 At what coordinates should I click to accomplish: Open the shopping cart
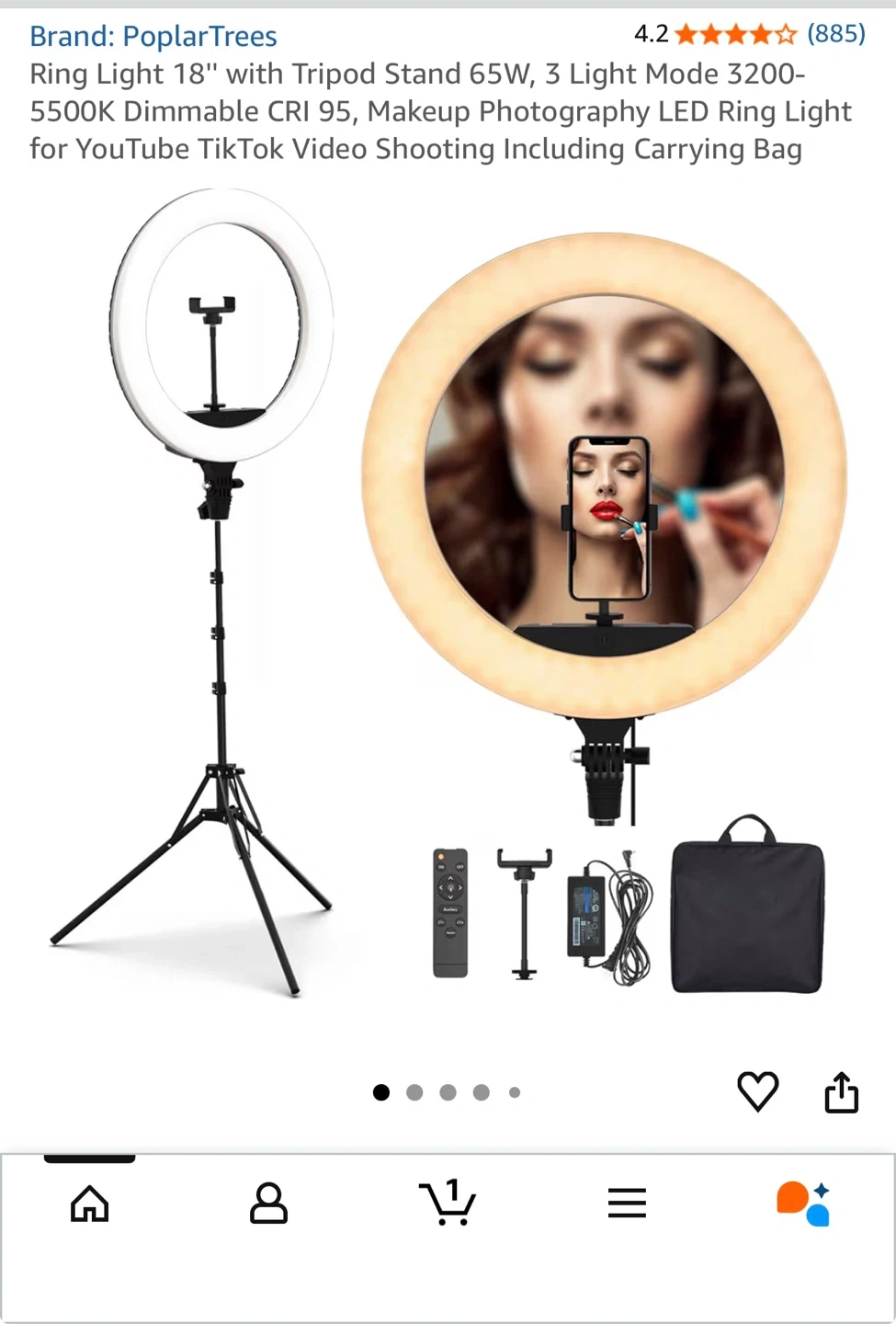point(448,1203)
